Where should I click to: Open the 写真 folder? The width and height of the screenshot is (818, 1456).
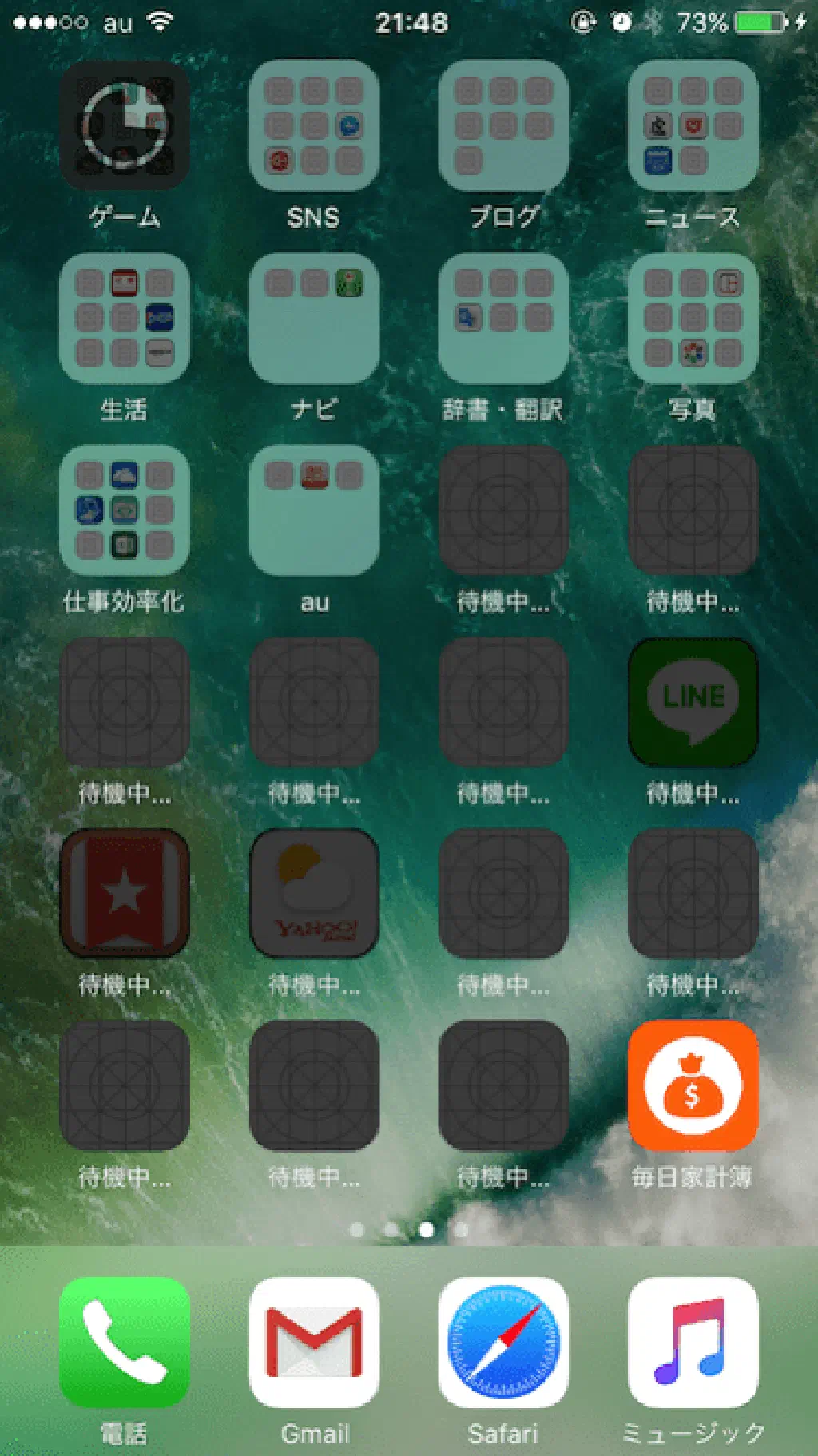(x=693, y=318)
